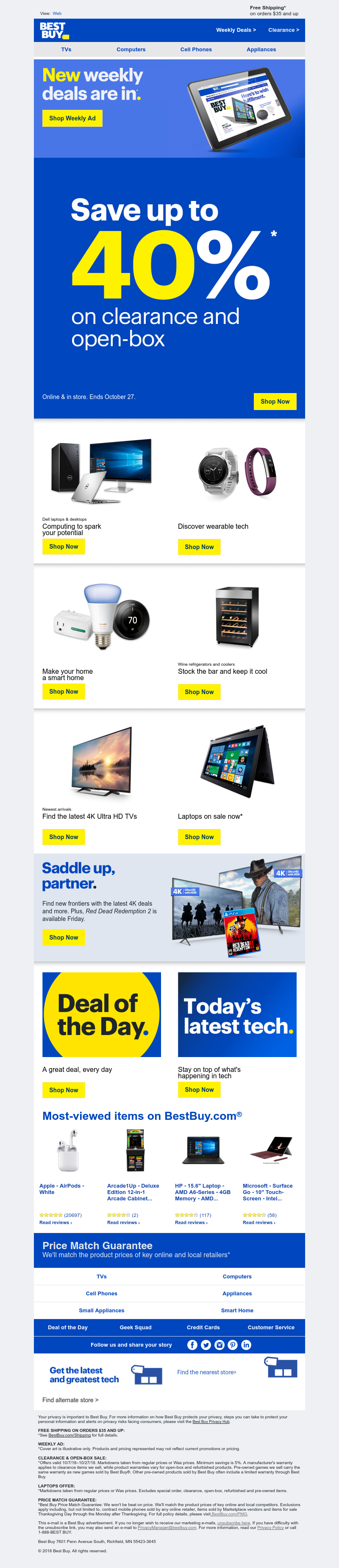Open the Geek Squad footer link
Screen dimensions: 339x1568
[135, 1328]
